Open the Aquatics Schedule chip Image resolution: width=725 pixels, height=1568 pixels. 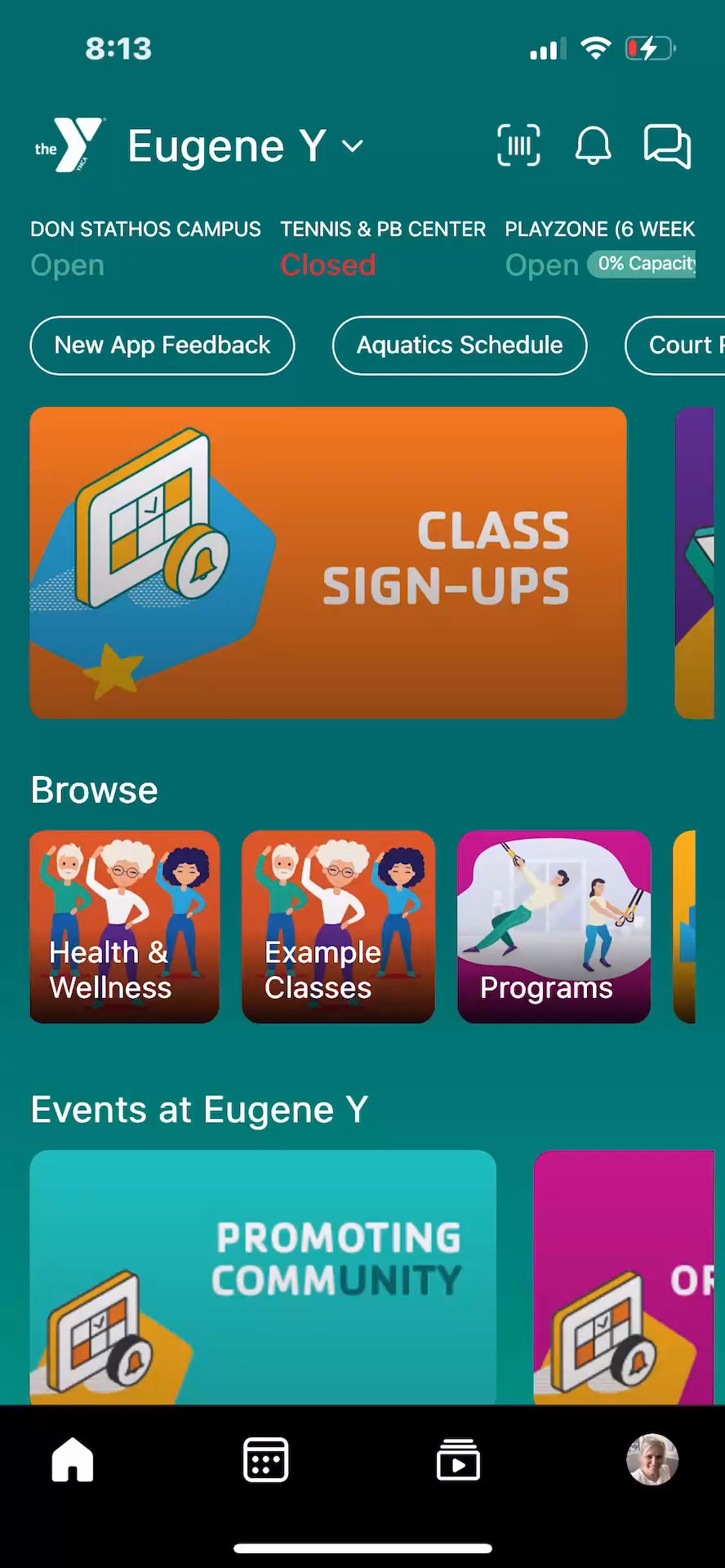(460, 345)
